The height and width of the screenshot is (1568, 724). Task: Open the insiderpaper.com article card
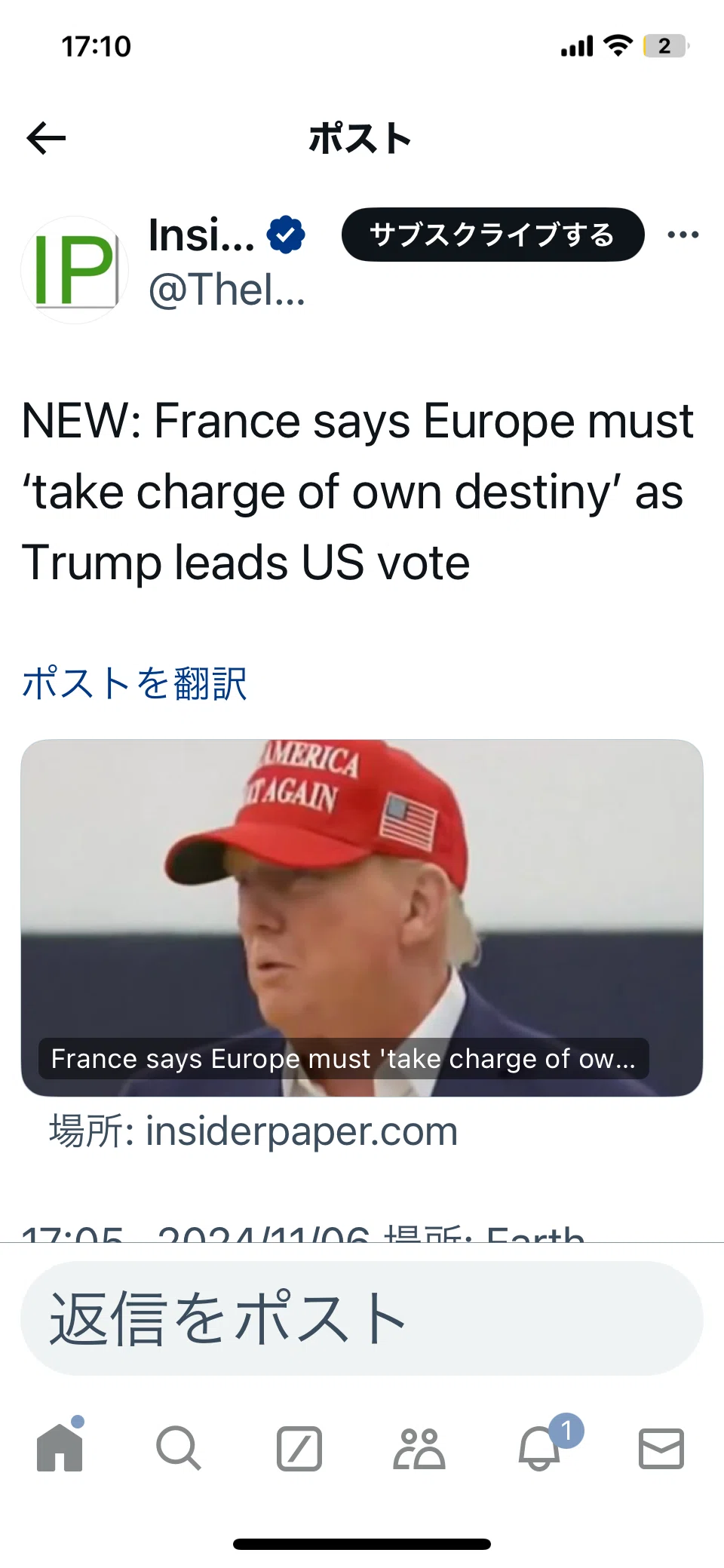tap(362, 918)
